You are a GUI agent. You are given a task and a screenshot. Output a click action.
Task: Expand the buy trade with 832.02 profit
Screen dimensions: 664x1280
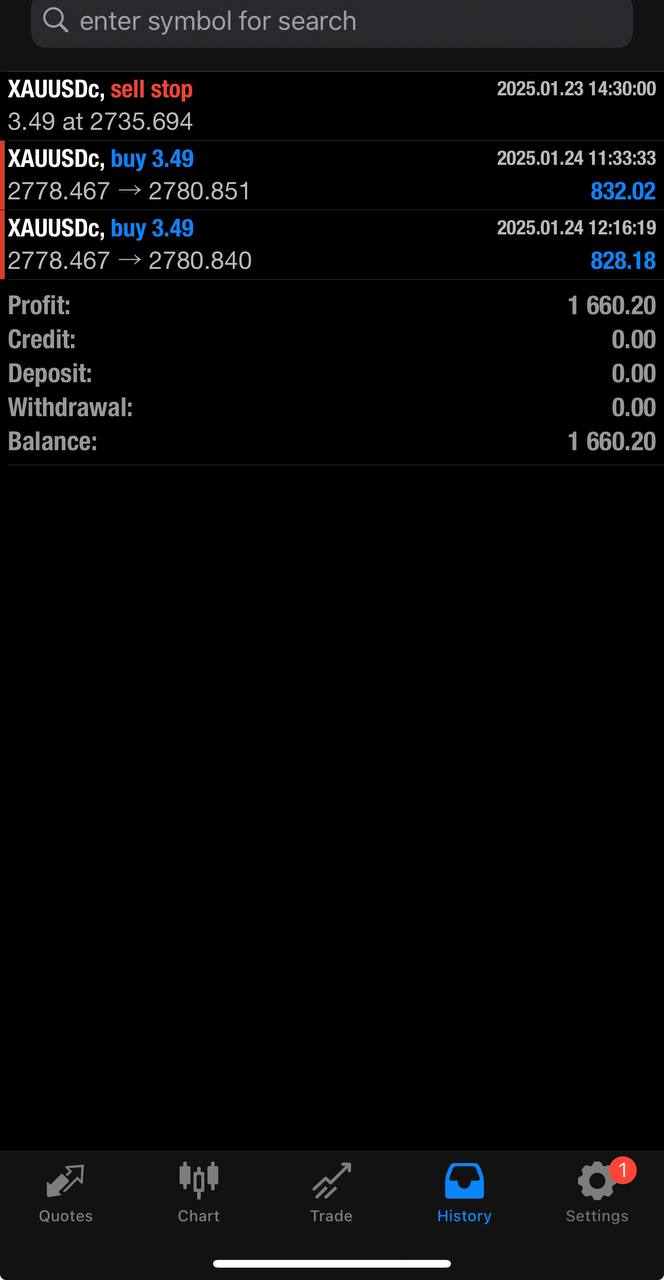[332, 175]
